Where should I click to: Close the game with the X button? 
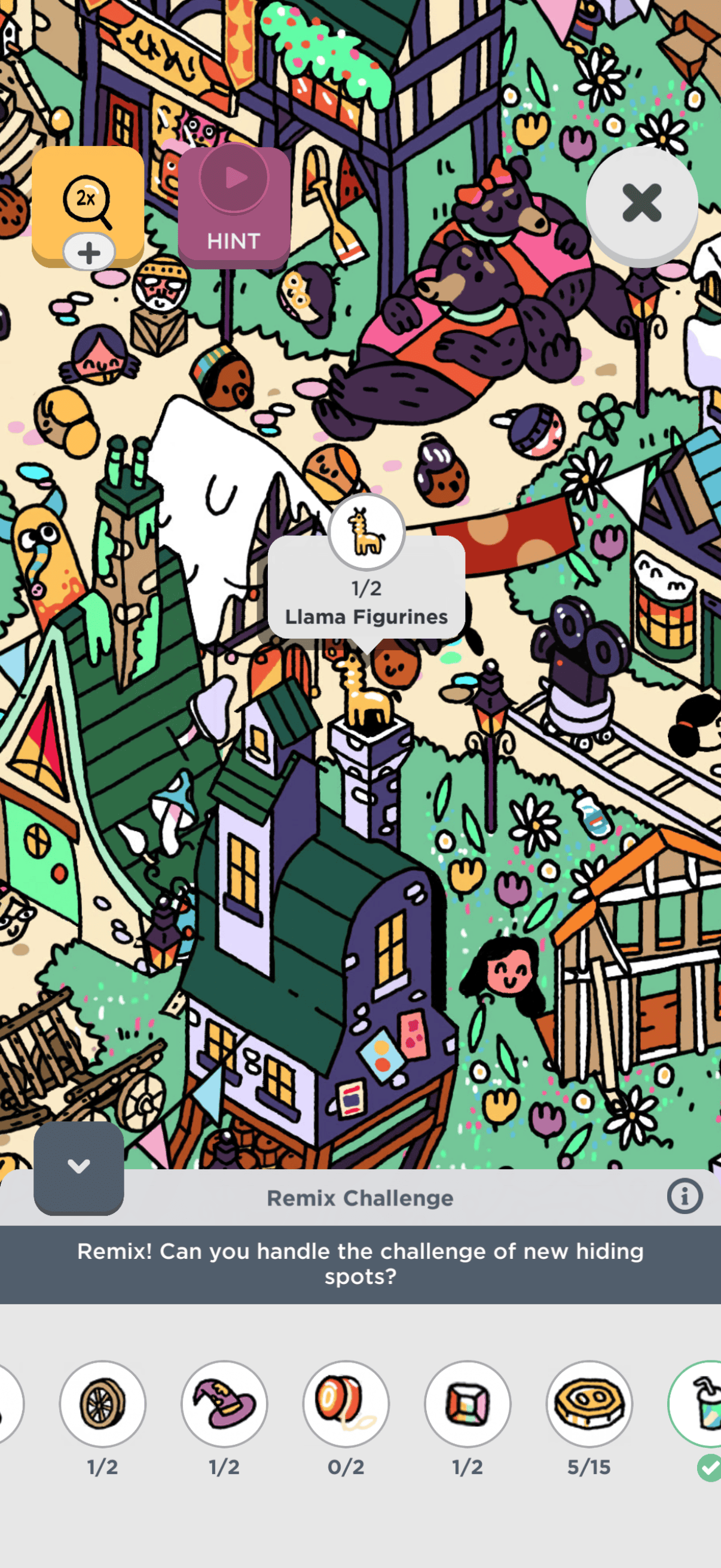tap(641, 203)
